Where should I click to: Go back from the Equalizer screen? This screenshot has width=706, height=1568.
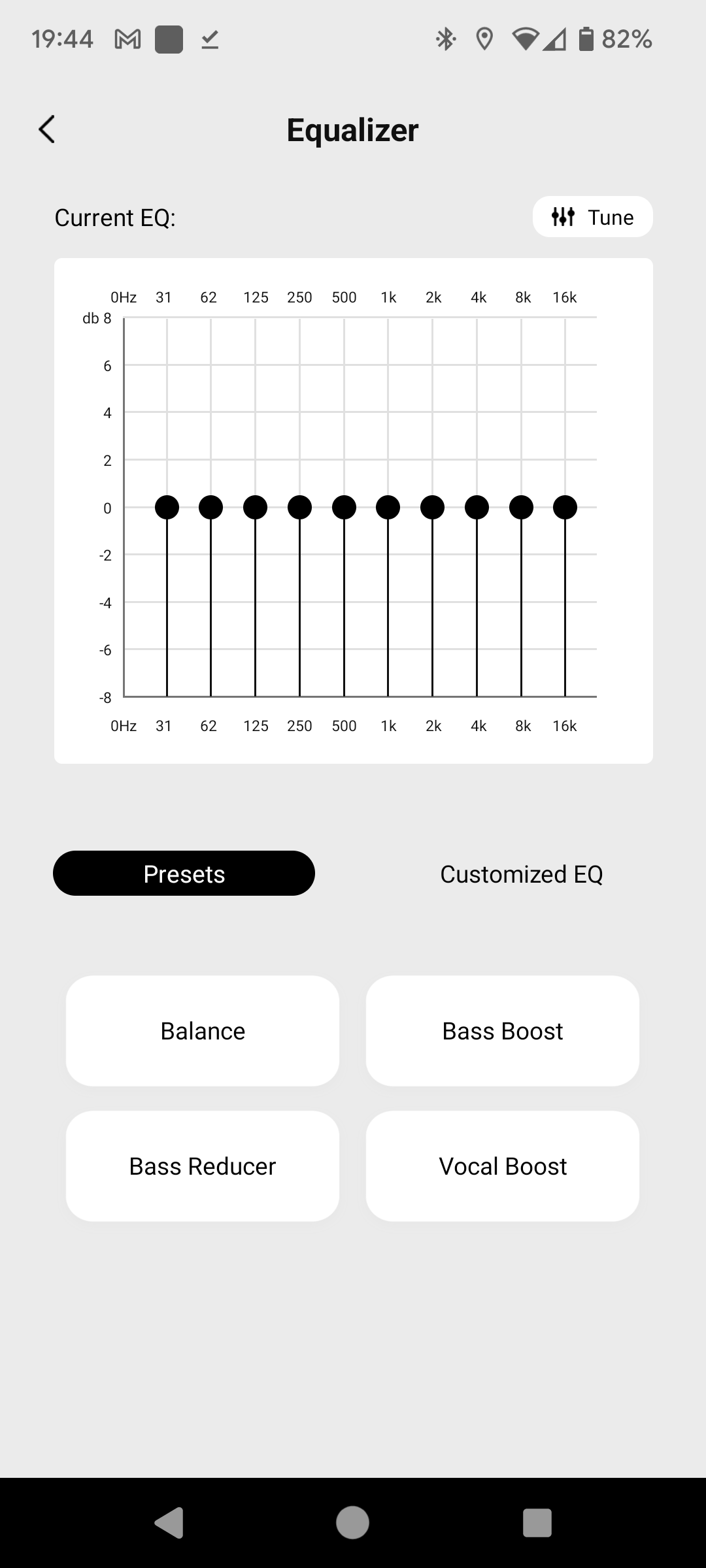tap(47, 129)
